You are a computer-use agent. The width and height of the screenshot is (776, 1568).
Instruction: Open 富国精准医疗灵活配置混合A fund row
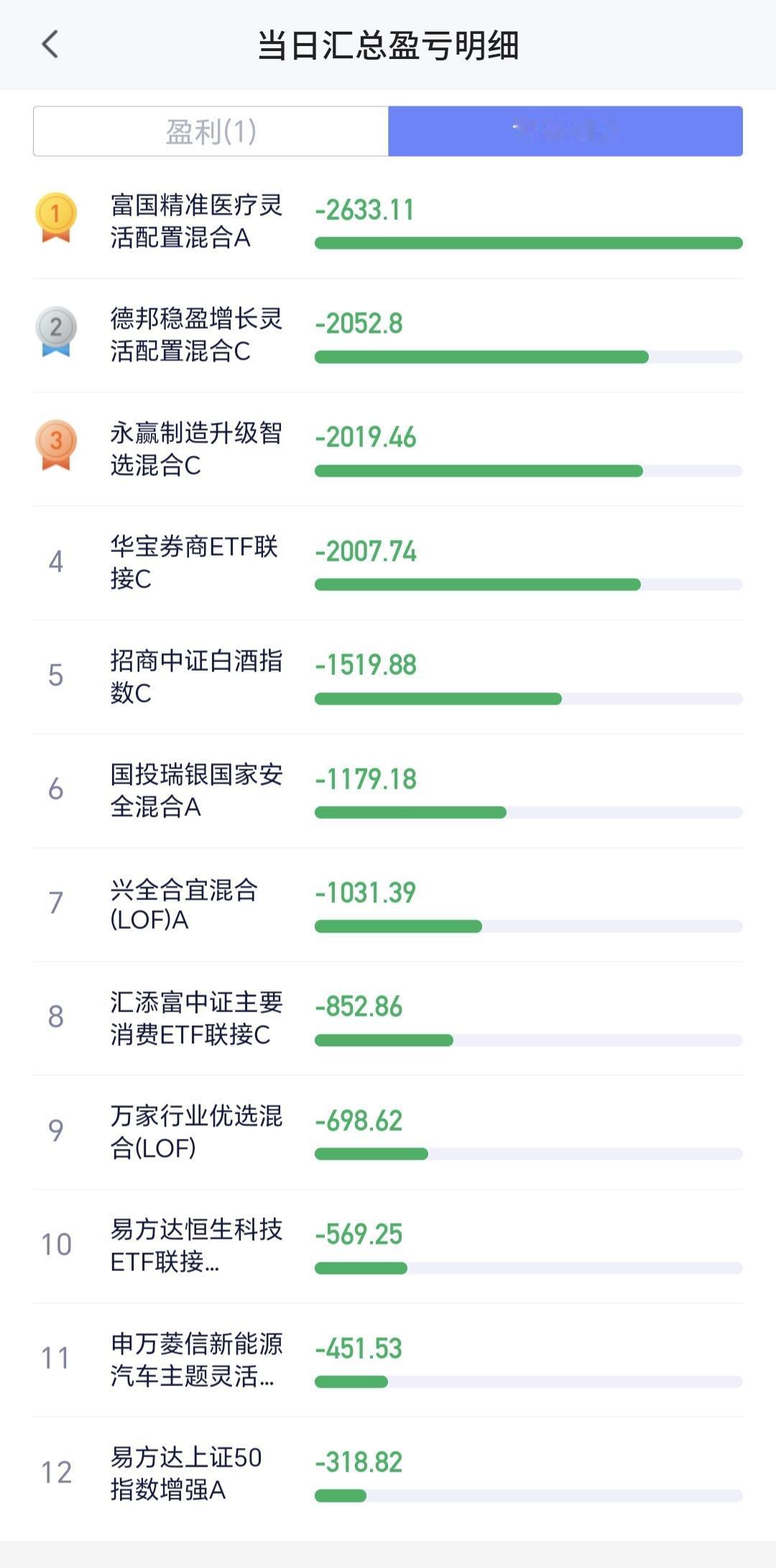tap(388, 221)
